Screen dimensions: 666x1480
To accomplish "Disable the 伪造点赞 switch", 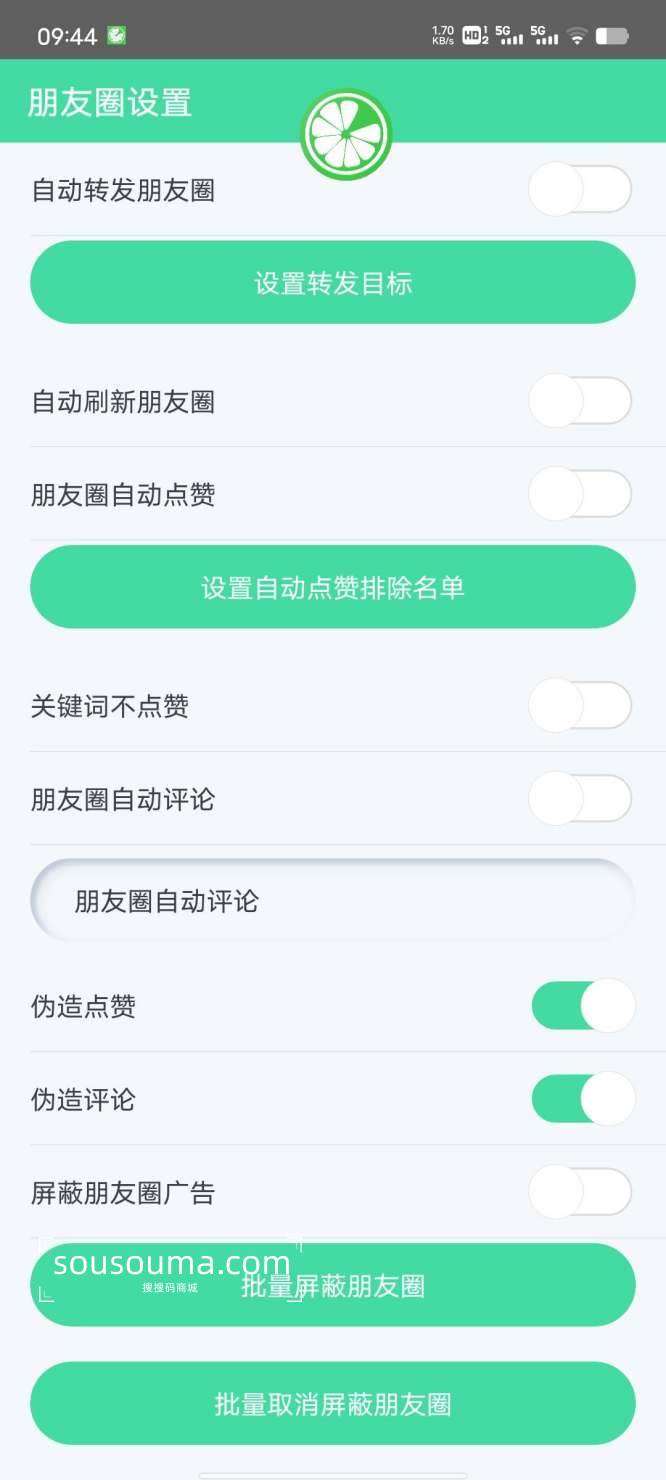I will [x=582, y=1006].
